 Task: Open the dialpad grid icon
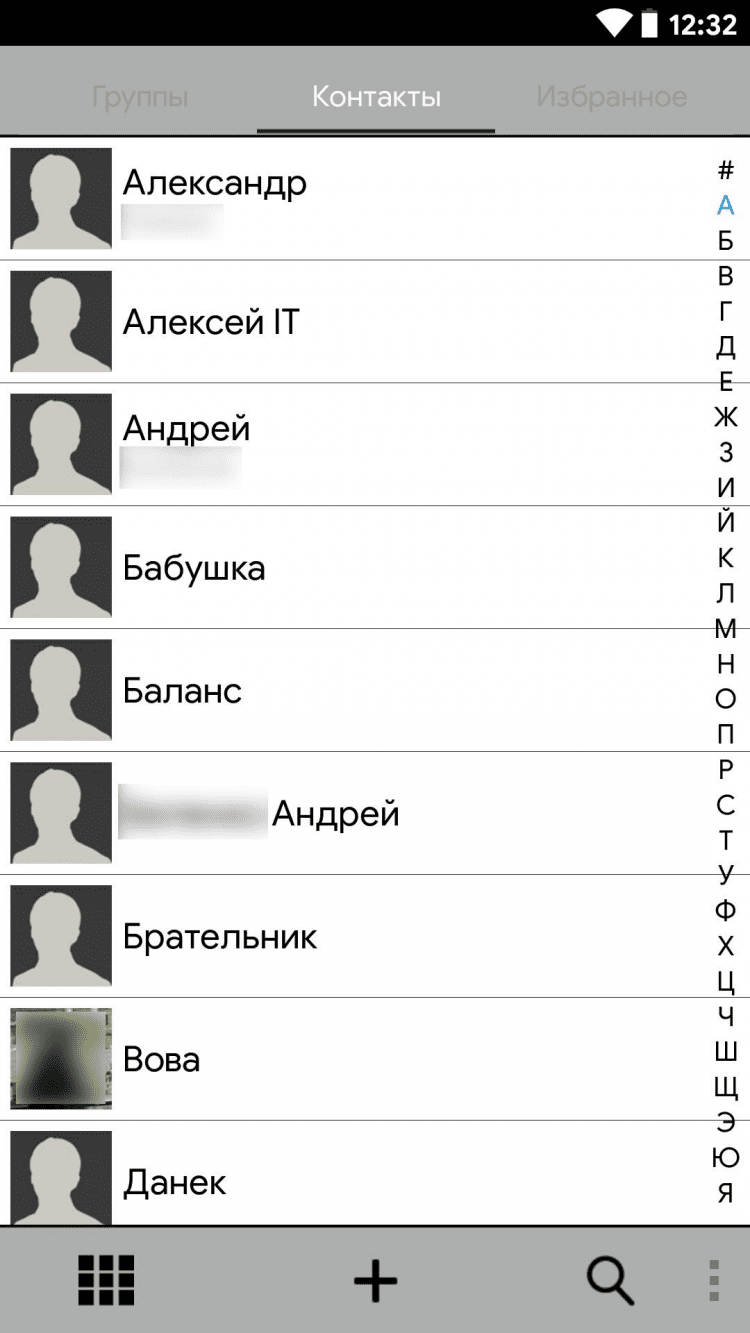click(106, 1279)
